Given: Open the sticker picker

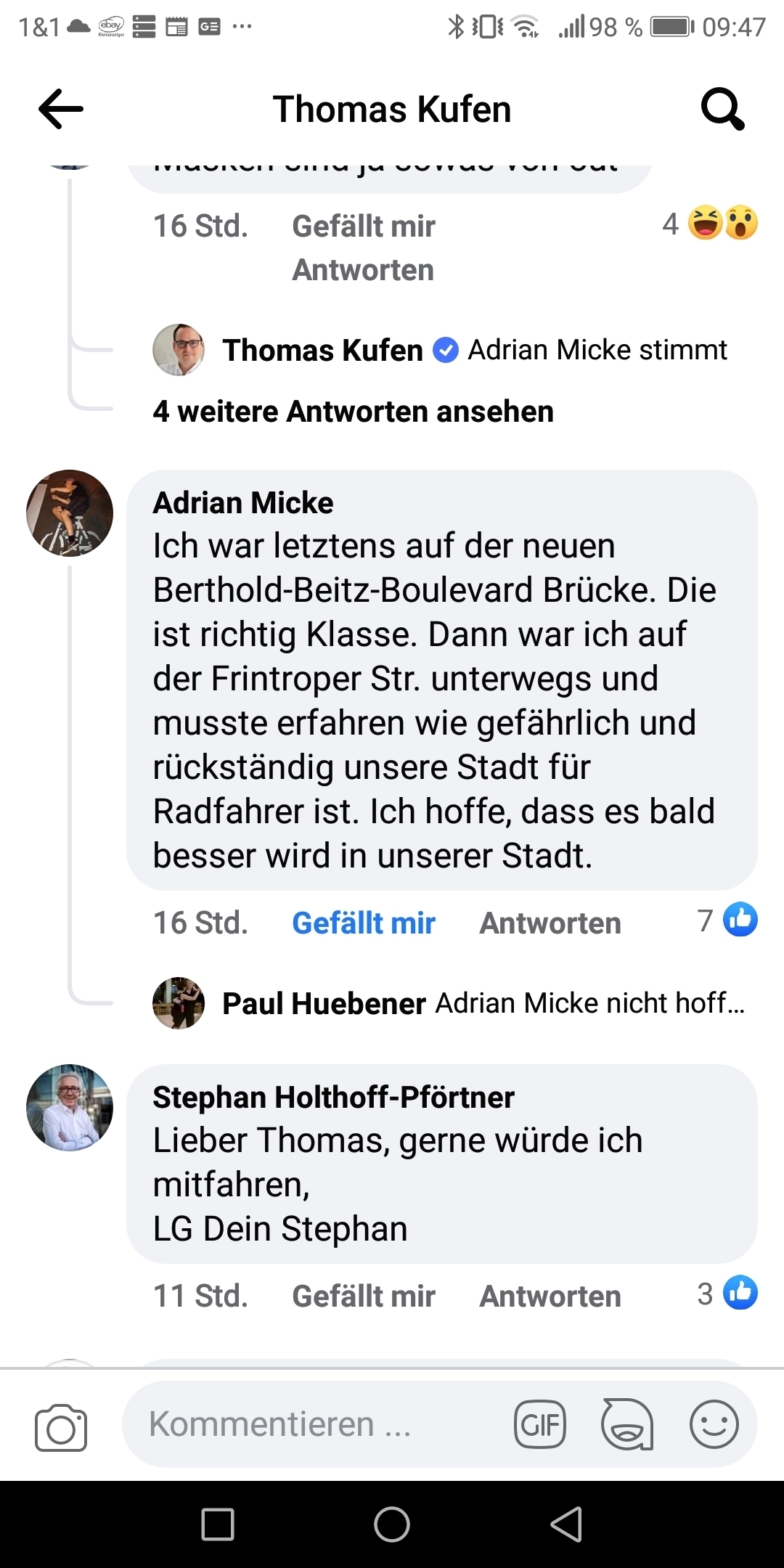Looking at the screenshot, I should (627, 1424).
